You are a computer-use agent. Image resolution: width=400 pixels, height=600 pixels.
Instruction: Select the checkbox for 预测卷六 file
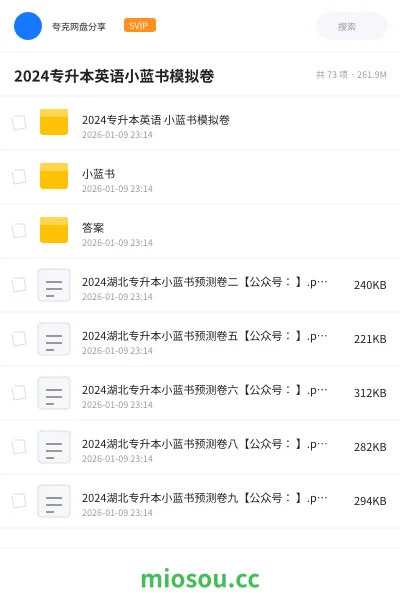tap(19, 393)
